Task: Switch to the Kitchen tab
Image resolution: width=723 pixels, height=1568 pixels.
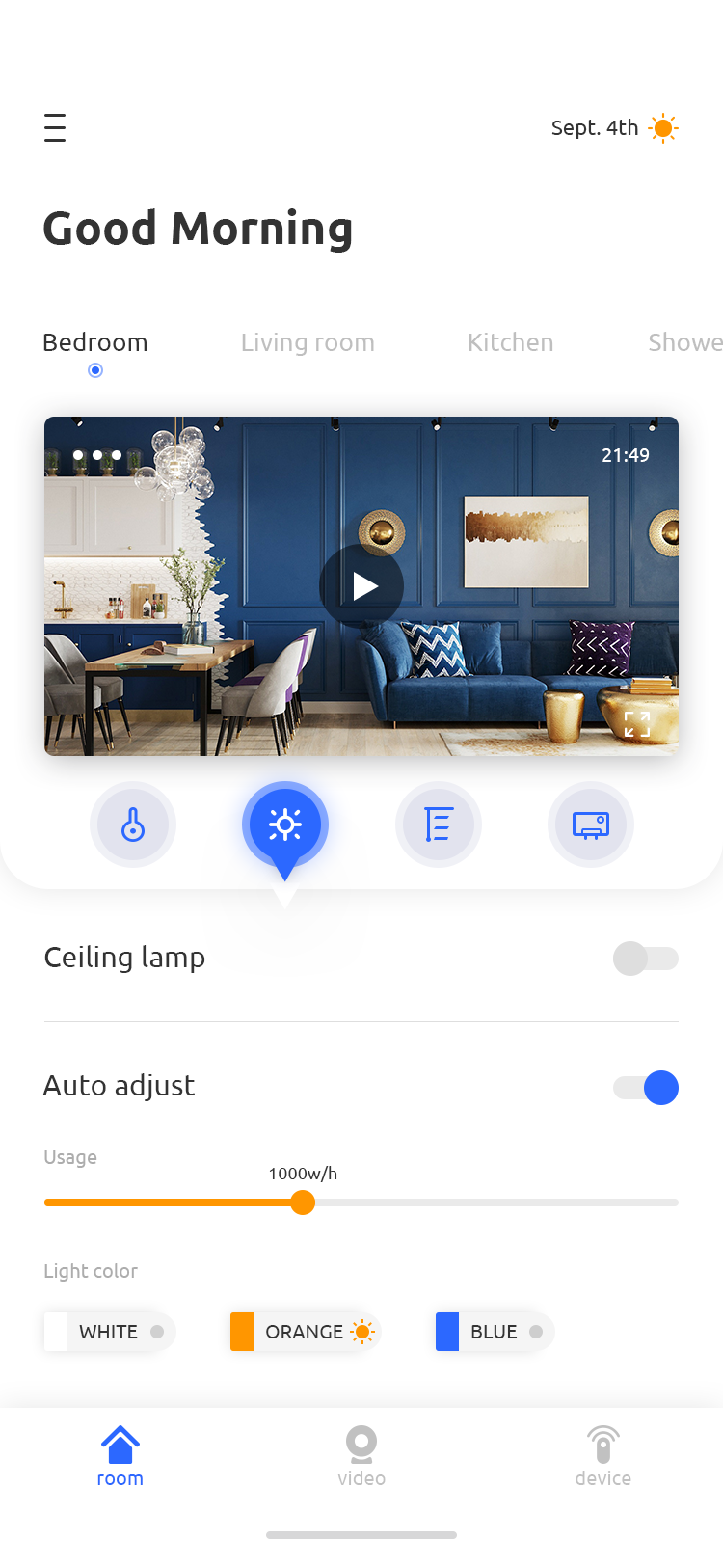Action: 510,342
